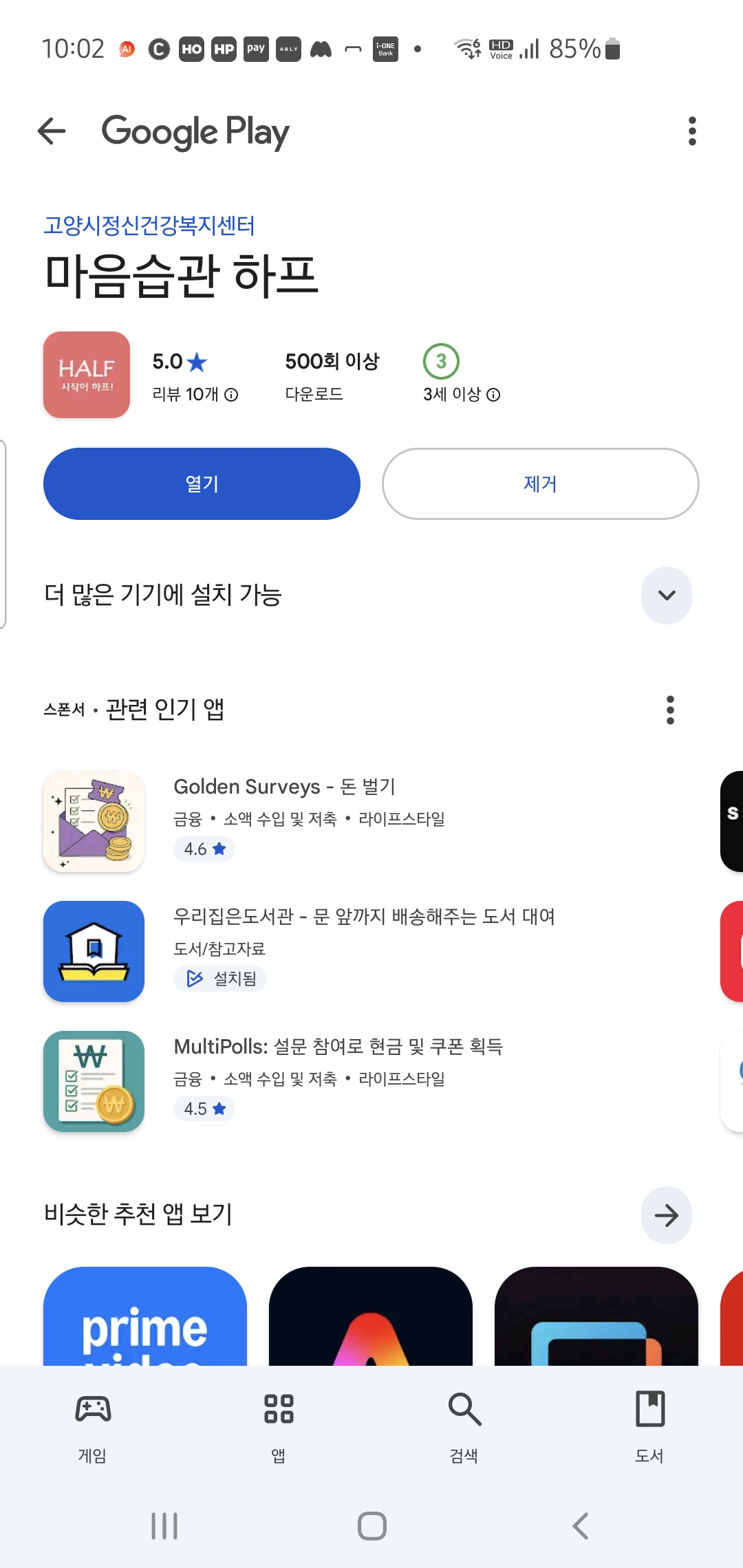This screenshot has width=743, height=1568.
Task: Open the developer page 고양시정신건강복지센터
Action: (x=149, y=226)
